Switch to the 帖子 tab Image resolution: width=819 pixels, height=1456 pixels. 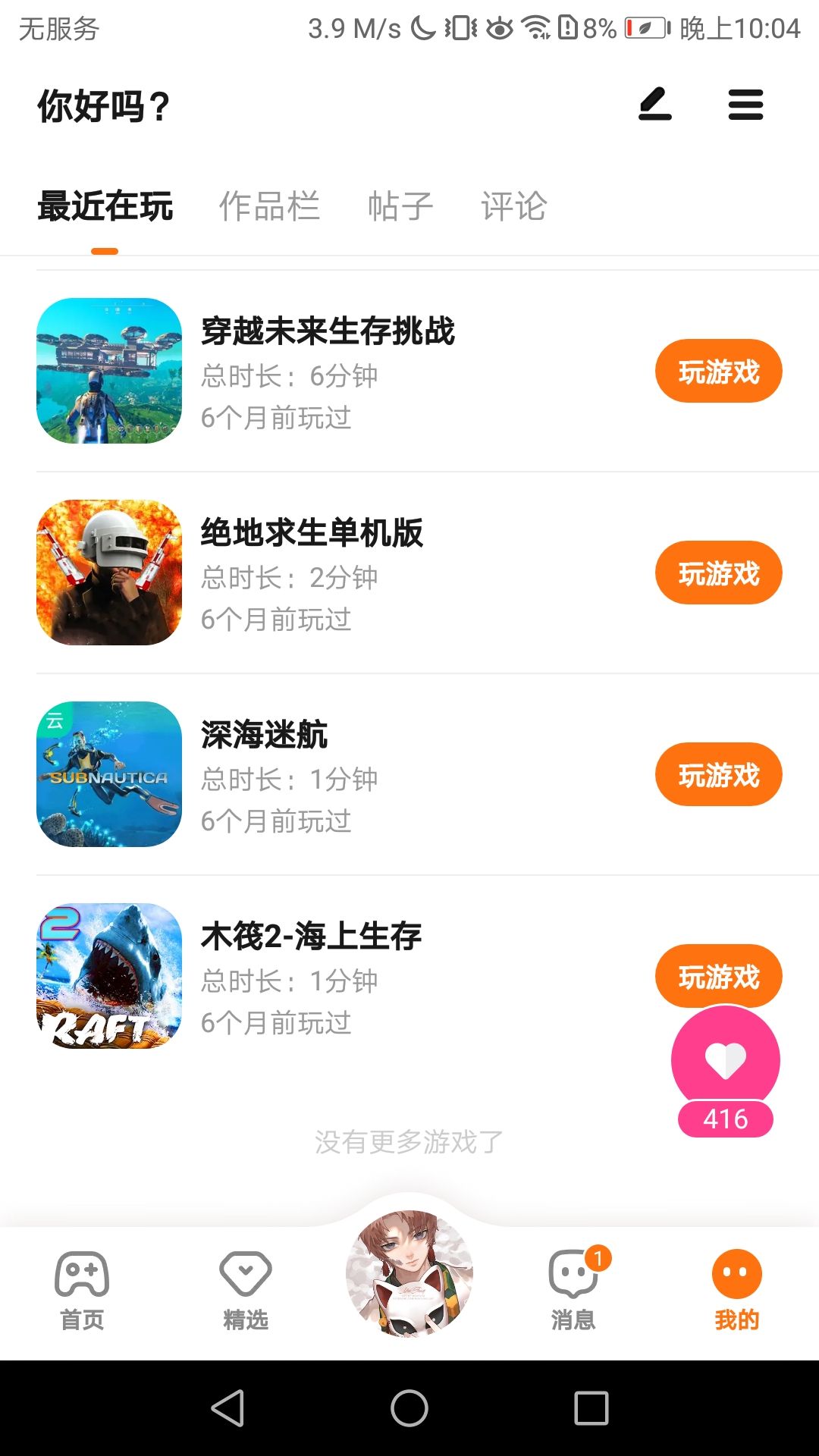[x=400, y=206]
